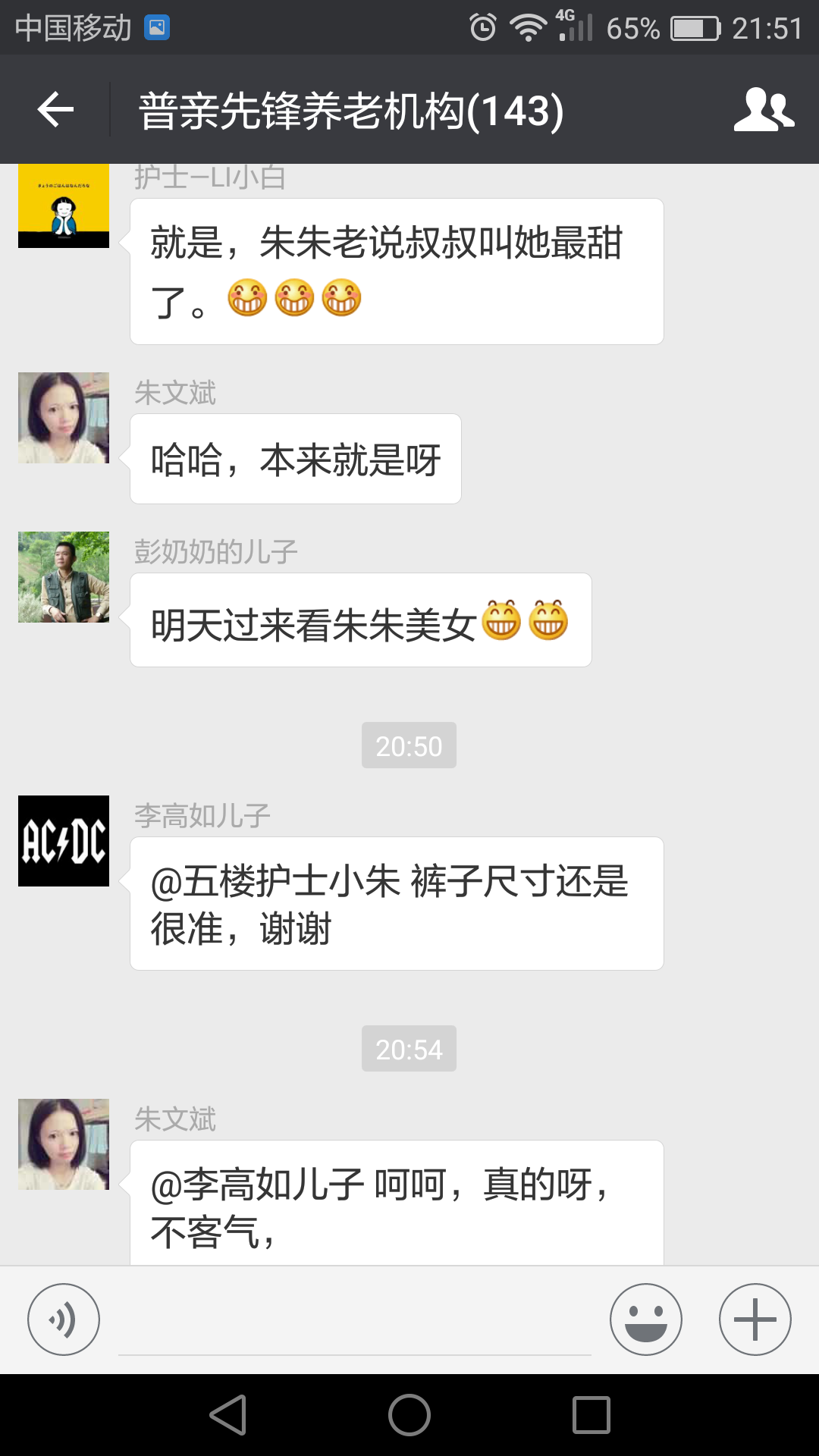Open 彭奶奶的儿子's avatar

click(x=64, y=577)
